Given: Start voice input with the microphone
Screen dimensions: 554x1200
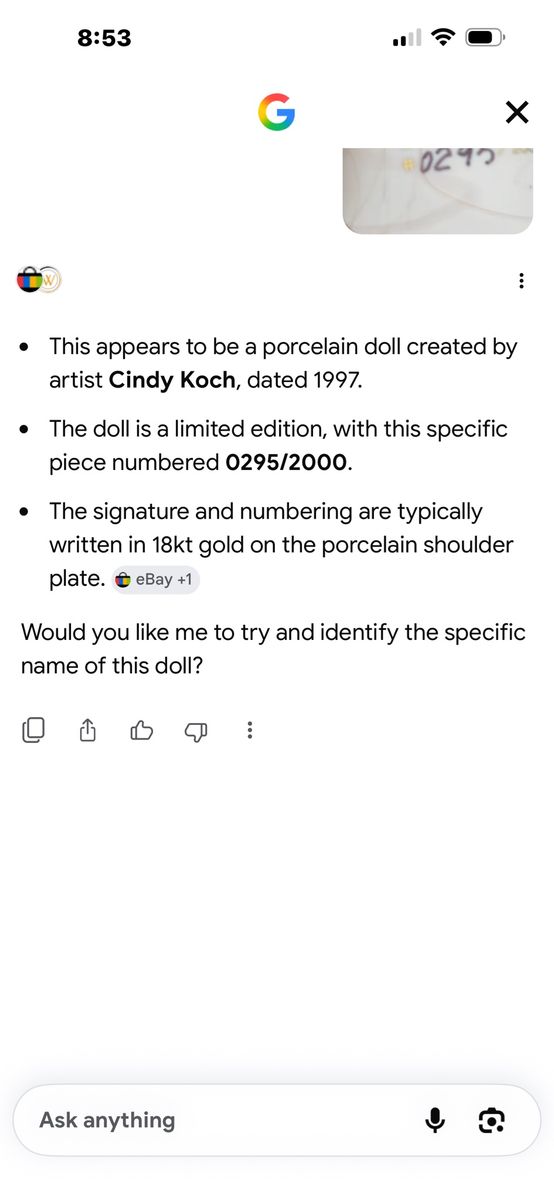Looking at the screenshot, I should [435, 1121].
